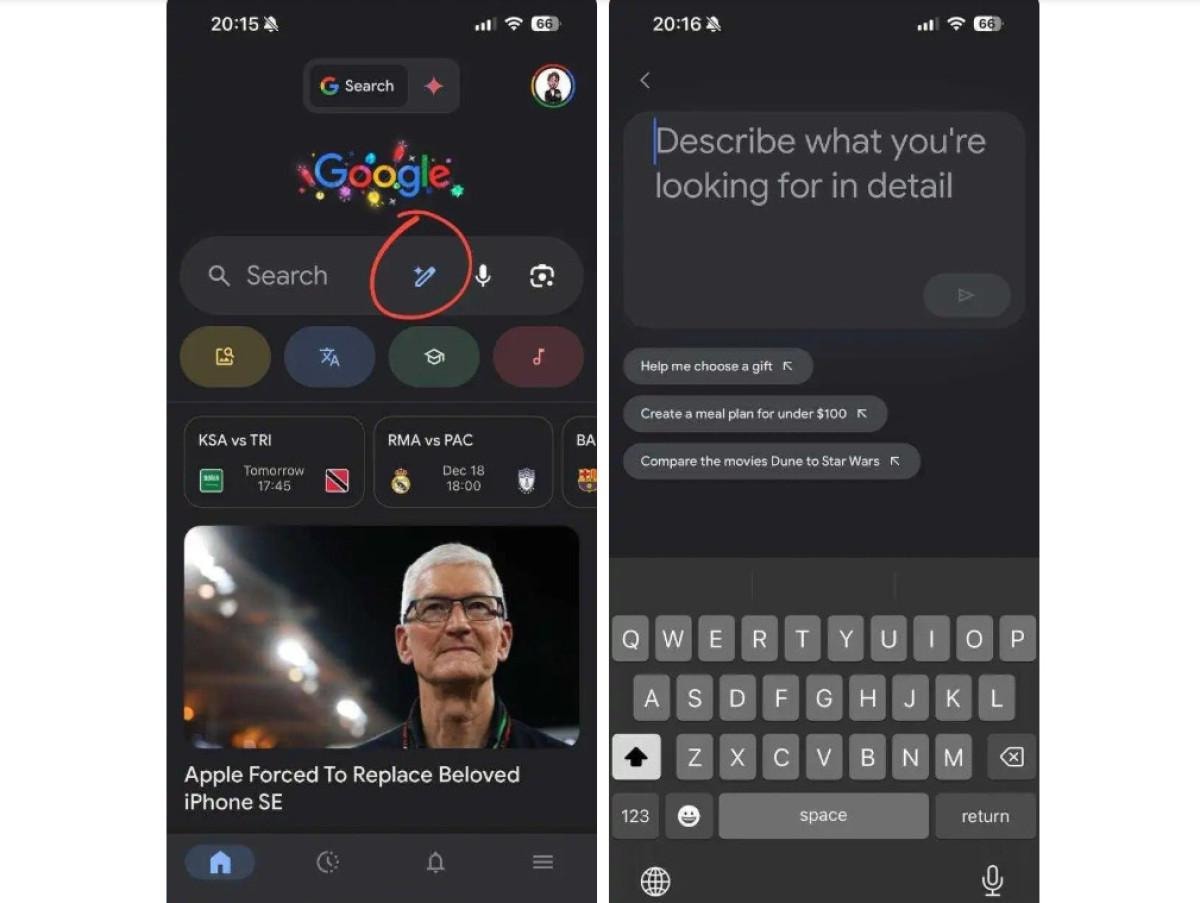Choose "Create a meal plan for under $100"
Viewport: 1200px width, 903px height.
(x=754, y=413)
